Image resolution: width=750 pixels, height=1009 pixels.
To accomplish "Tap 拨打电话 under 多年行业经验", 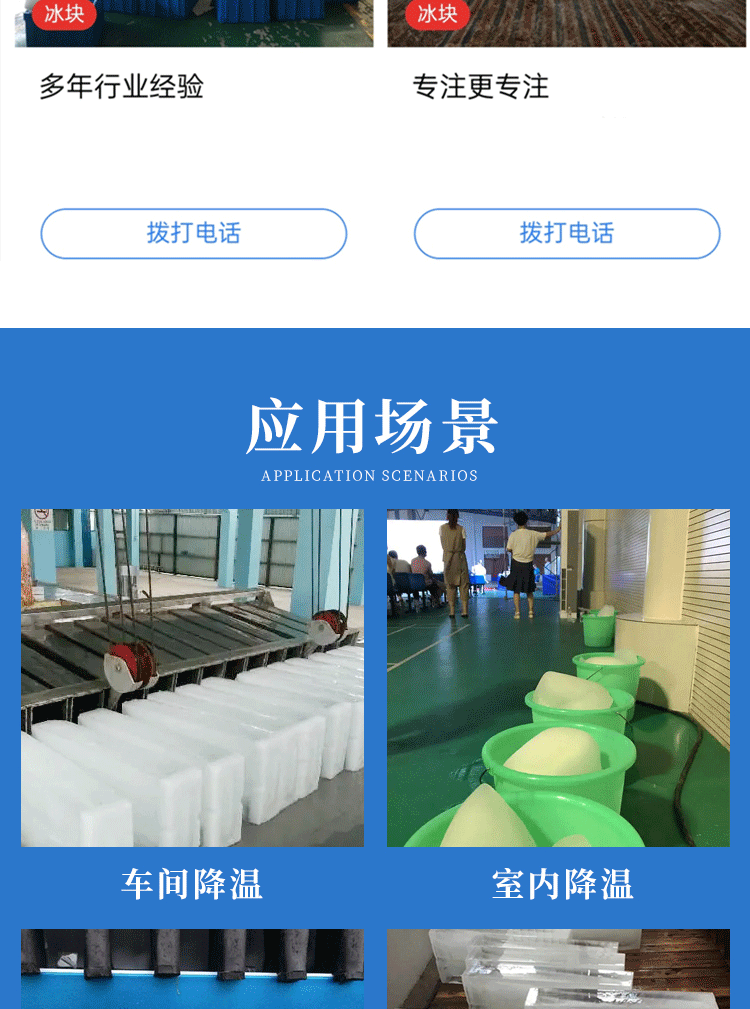I will click(x=194, y=234).
